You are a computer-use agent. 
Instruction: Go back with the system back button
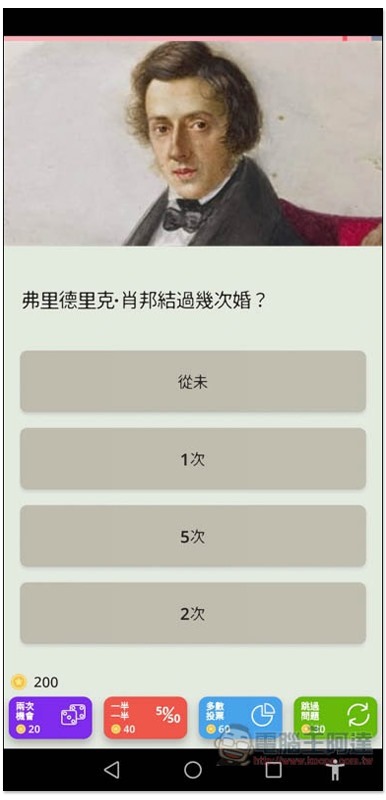(x=112, y=770)
